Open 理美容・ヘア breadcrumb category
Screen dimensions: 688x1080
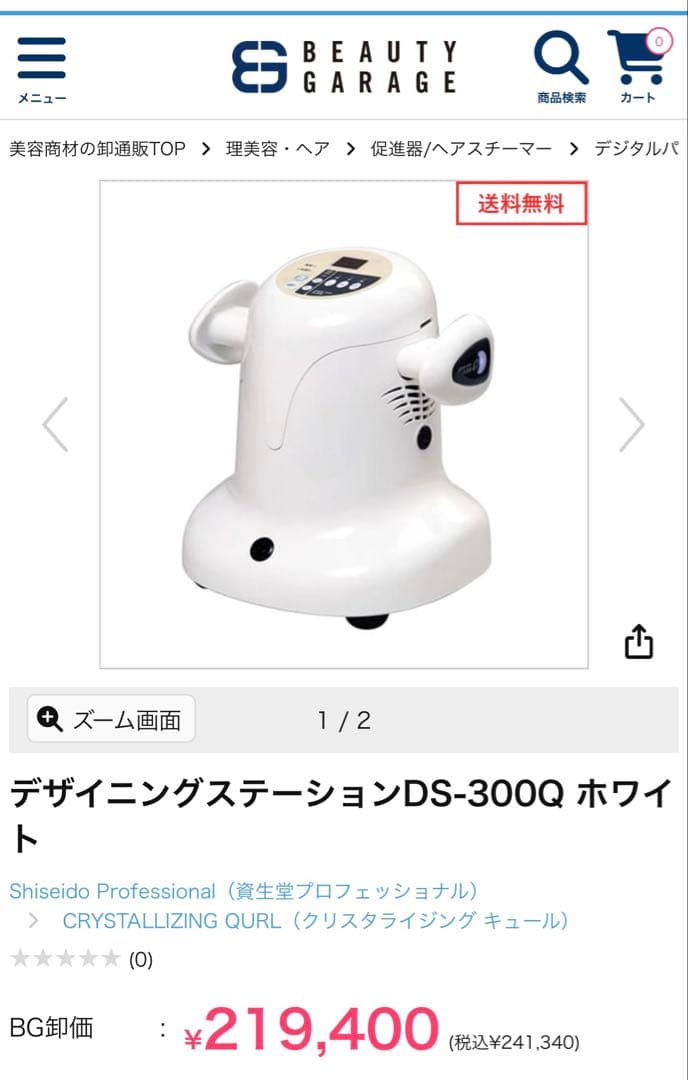277,149
